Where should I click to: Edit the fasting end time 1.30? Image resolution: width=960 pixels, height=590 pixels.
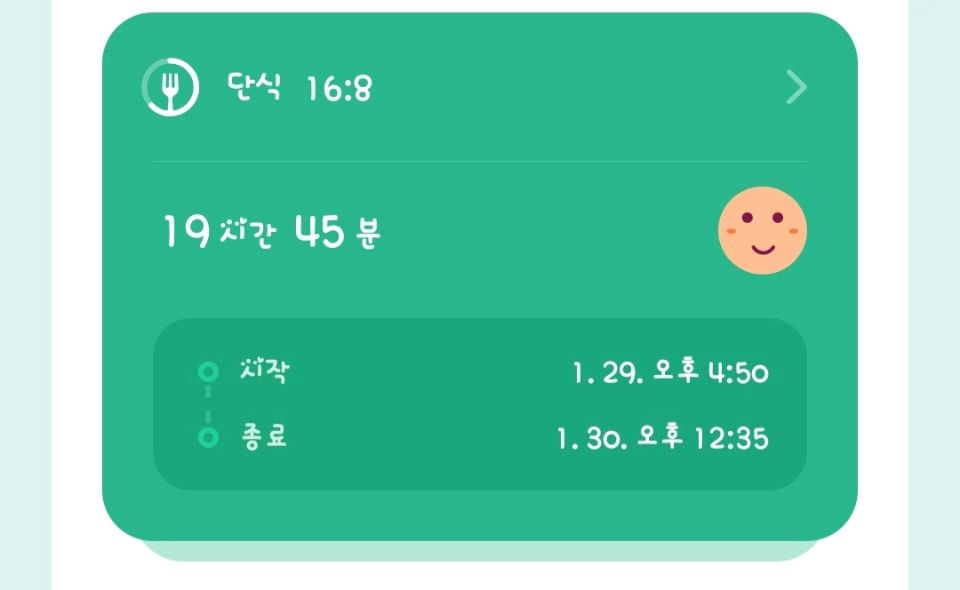(x=663, y=438)
